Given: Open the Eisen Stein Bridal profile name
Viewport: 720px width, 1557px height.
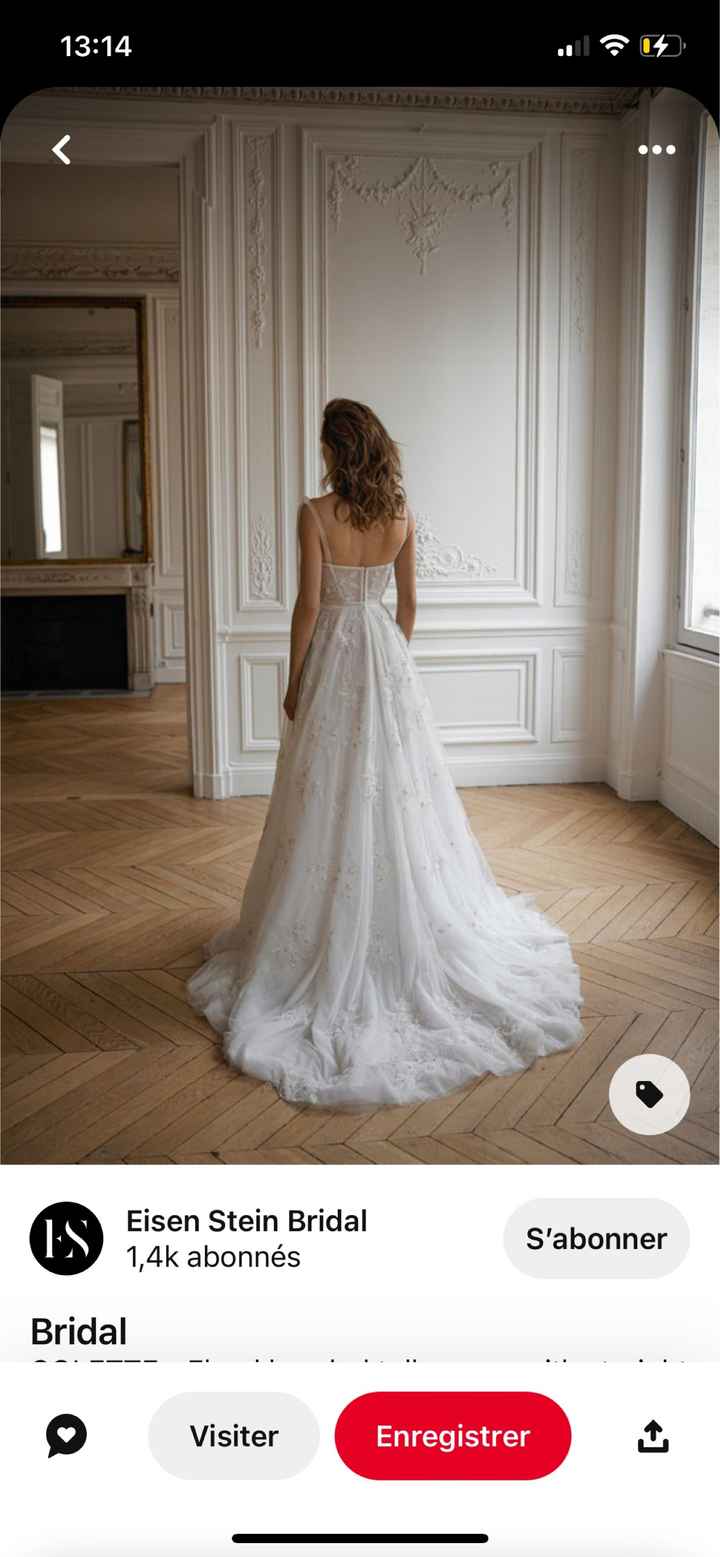Looking at the screenshot, I should [247, 1220].
